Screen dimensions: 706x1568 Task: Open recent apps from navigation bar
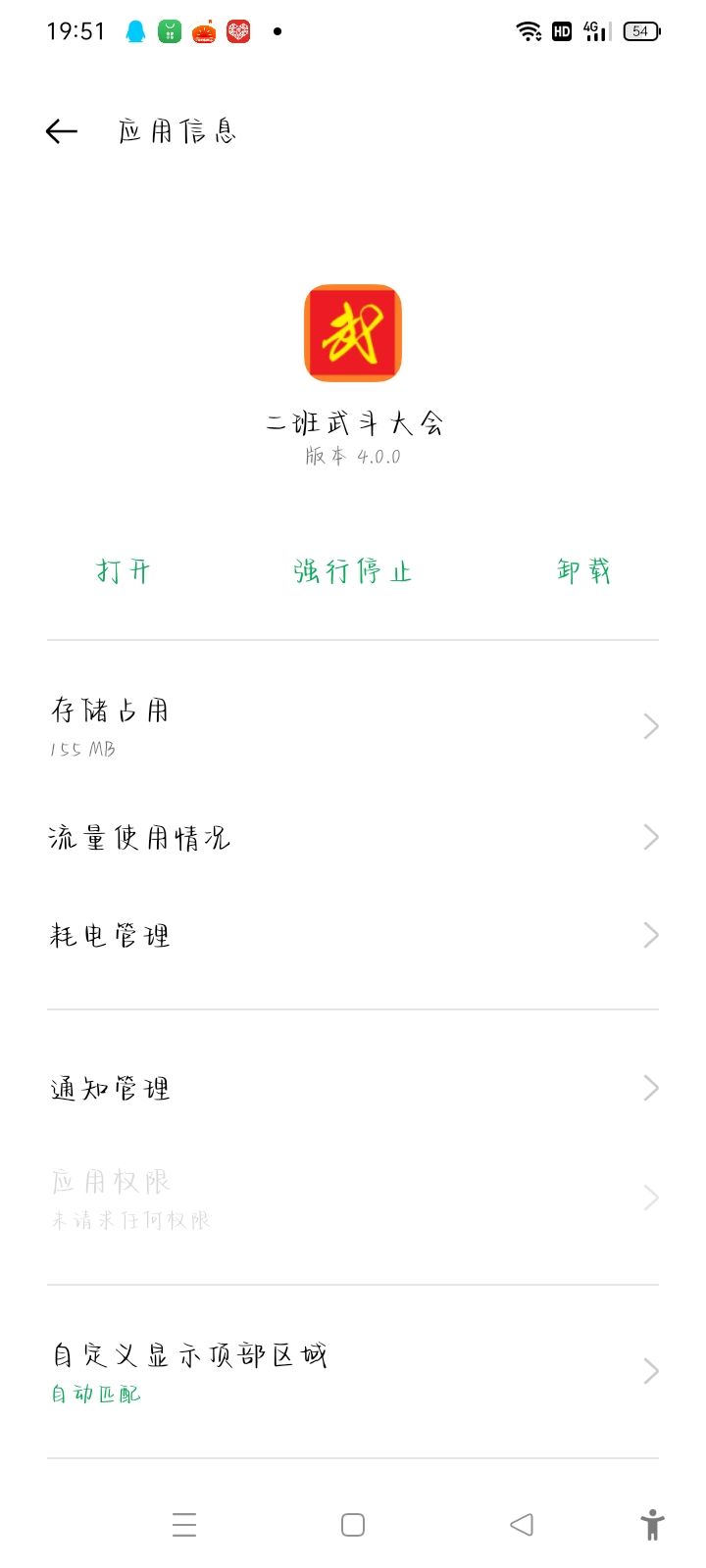[184, 1525]
